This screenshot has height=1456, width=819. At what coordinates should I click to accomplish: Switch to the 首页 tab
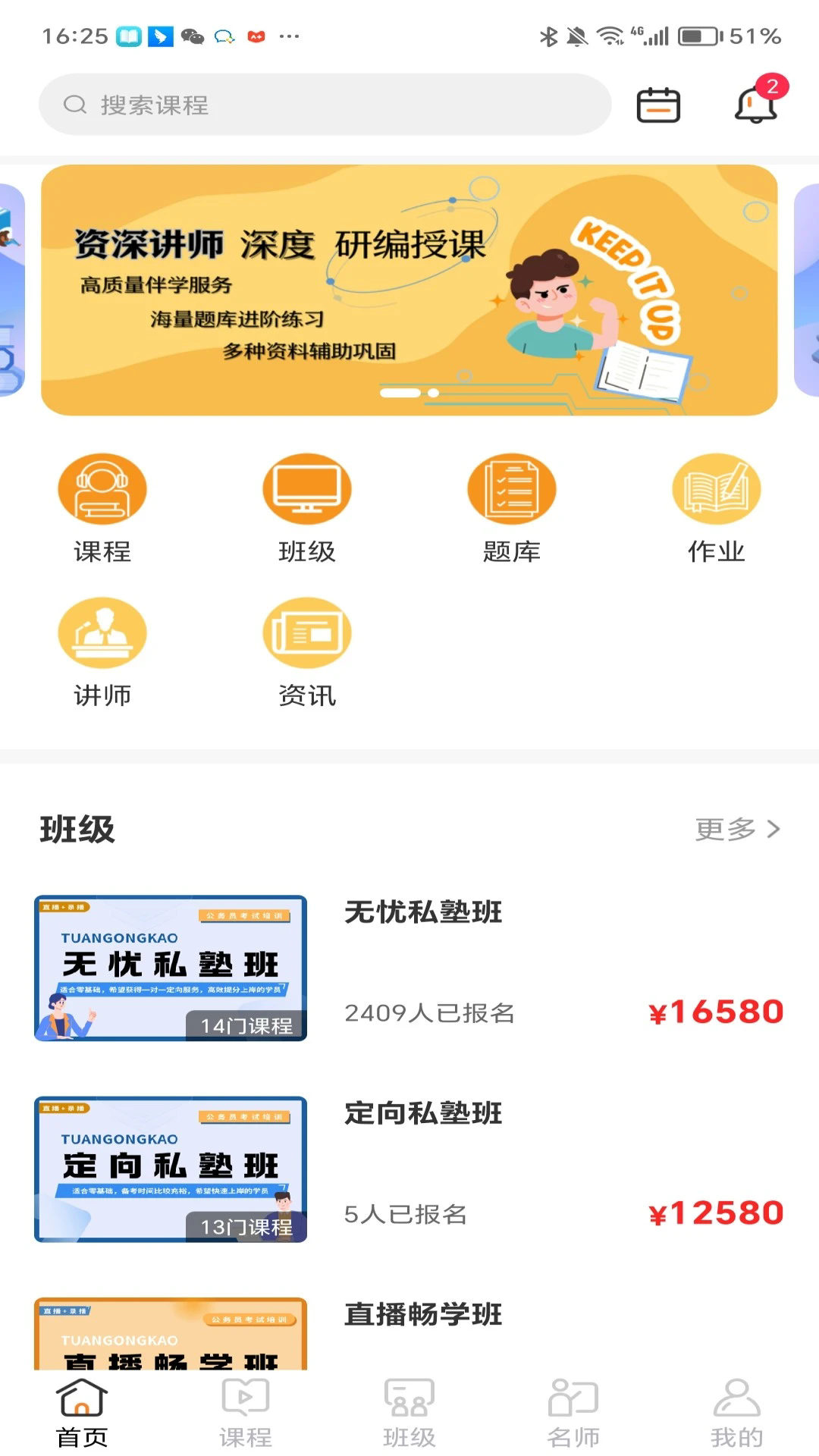click(x=82, y=1412)
